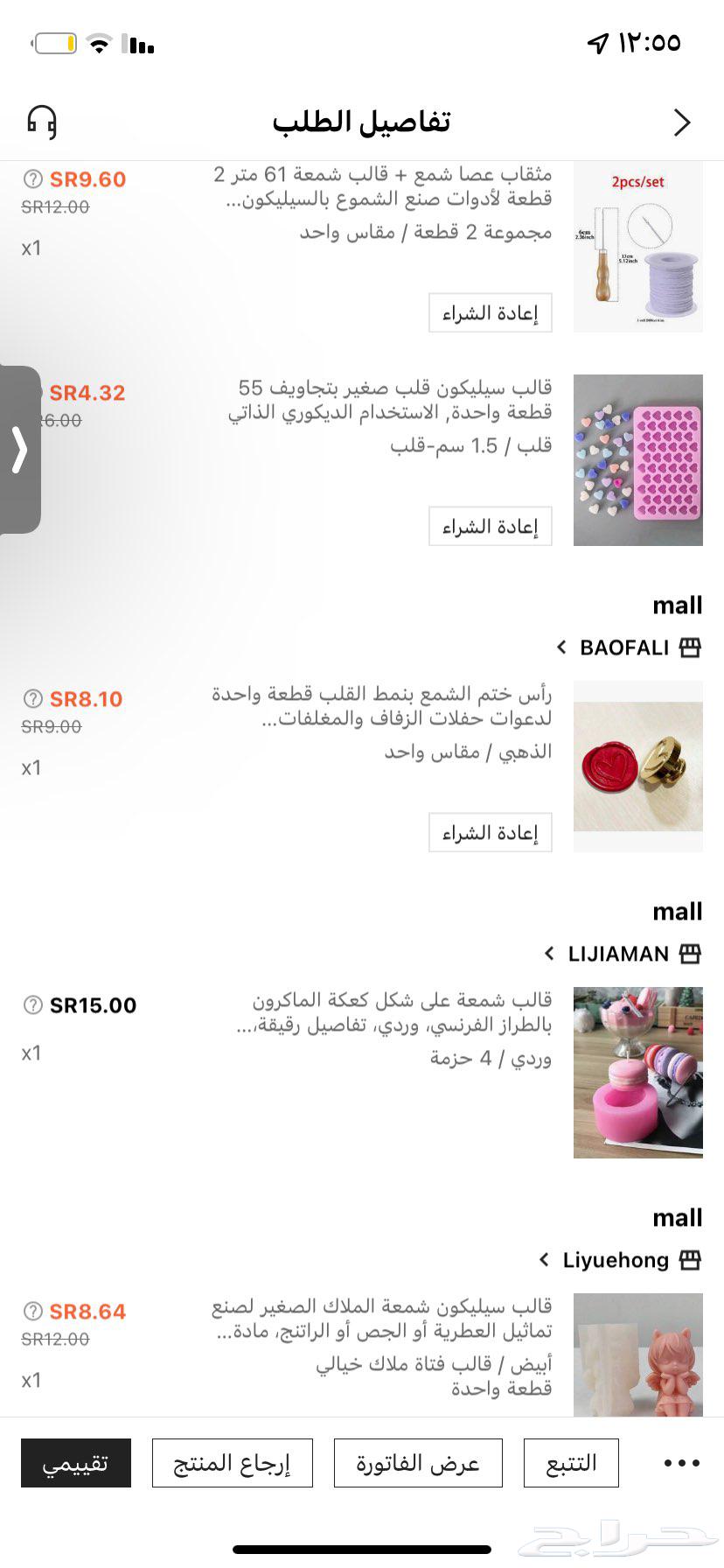Open more options three-dot menu
The height and width of the screenshot is (1568, 724).
[x=681, y=1463]
